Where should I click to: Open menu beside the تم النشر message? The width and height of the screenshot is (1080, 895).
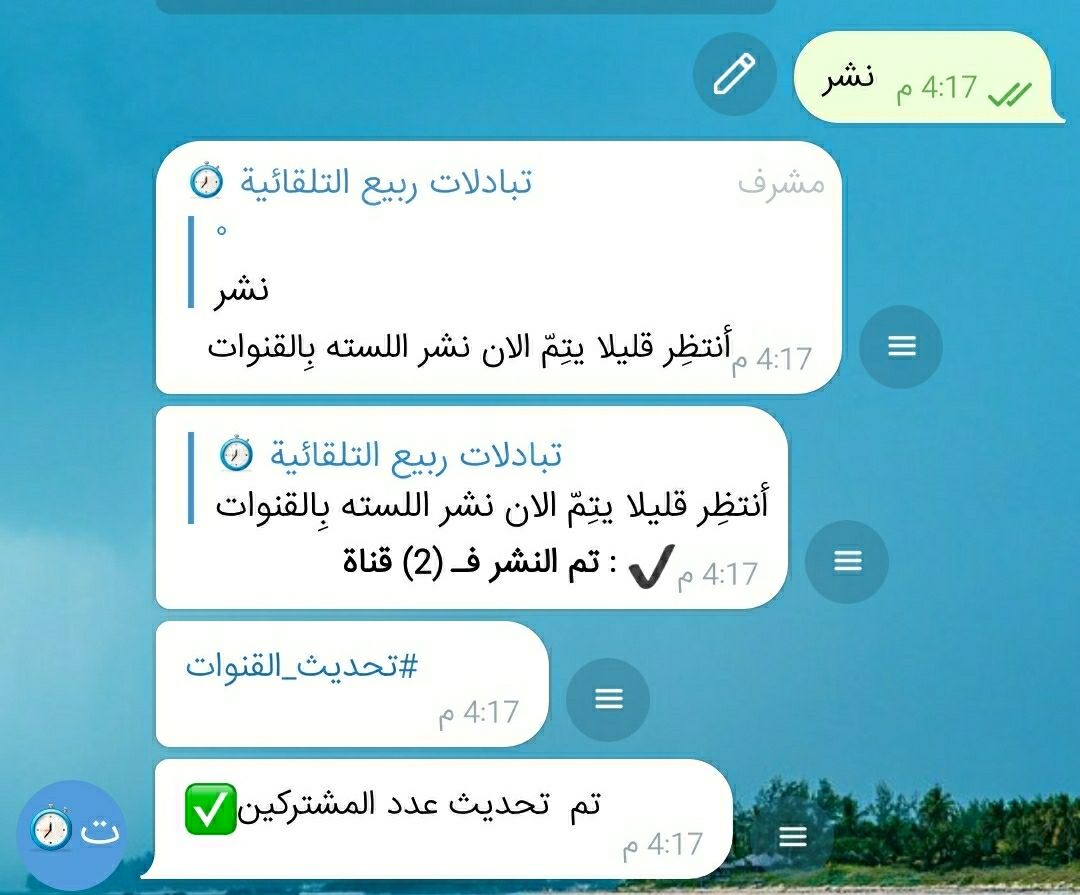847,561
